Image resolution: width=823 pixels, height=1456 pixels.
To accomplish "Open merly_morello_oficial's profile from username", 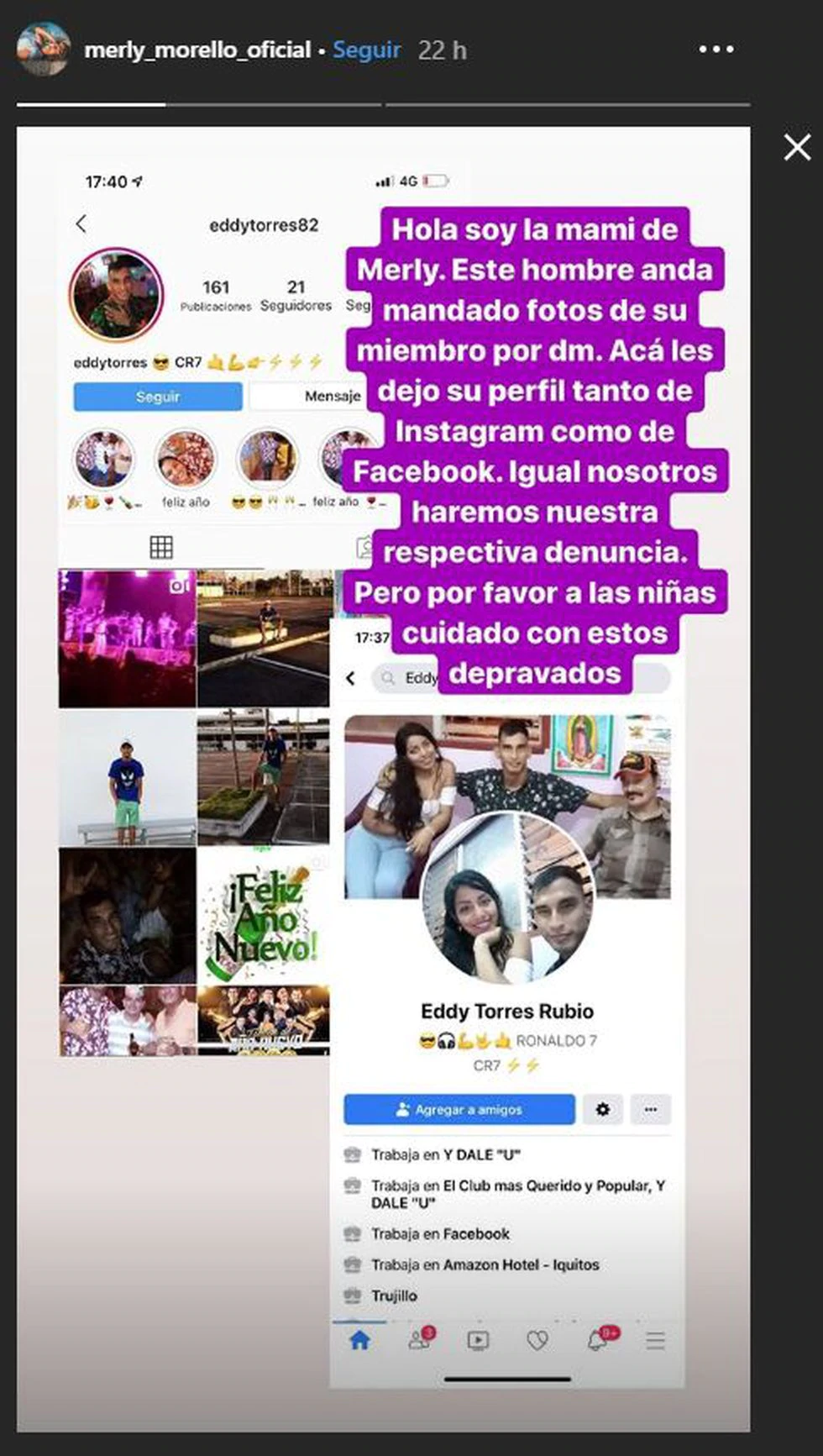I will point(197,50).
